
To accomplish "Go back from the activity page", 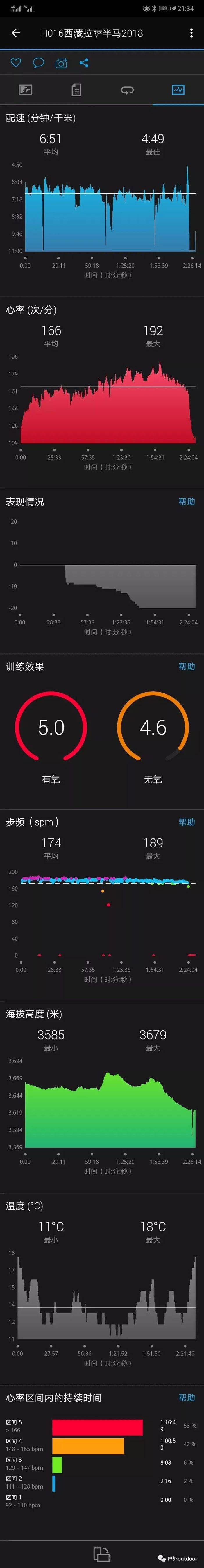I will (16, 33).
